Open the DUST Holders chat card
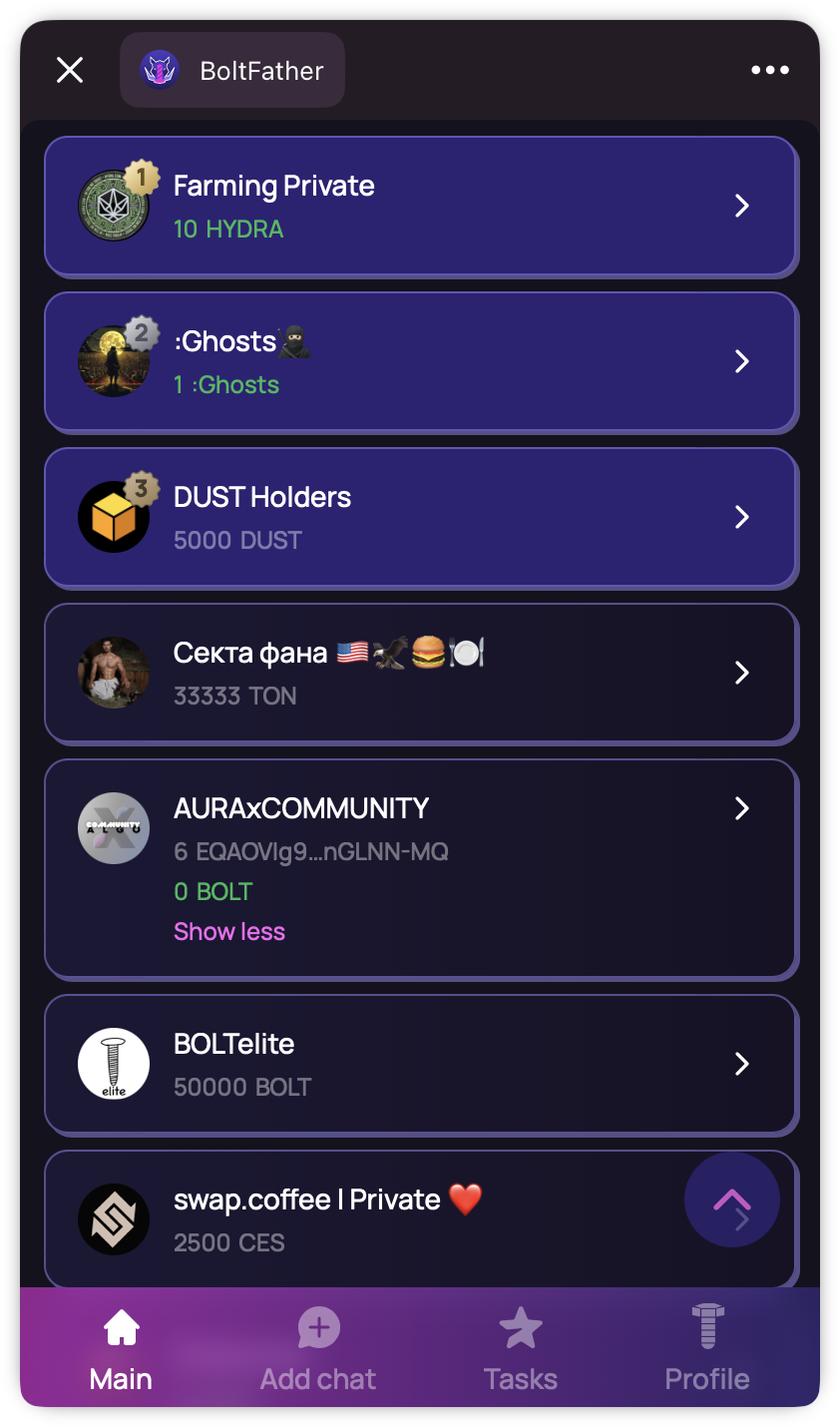The width and height of the screenshot is (840, 1427). pyautogui.click(x=419, y=517)
